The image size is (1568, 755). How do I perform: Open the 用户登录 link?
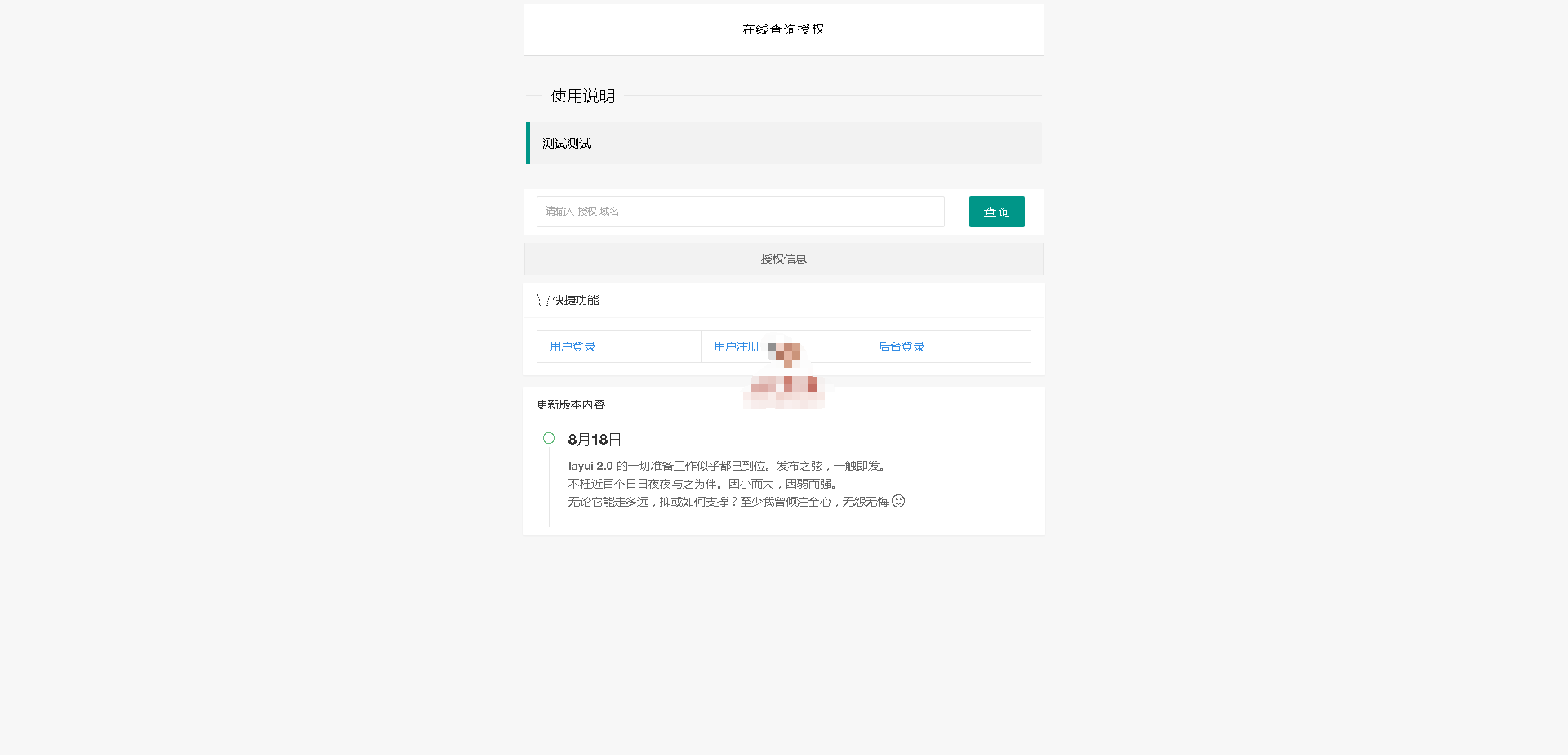click(572, 346)
